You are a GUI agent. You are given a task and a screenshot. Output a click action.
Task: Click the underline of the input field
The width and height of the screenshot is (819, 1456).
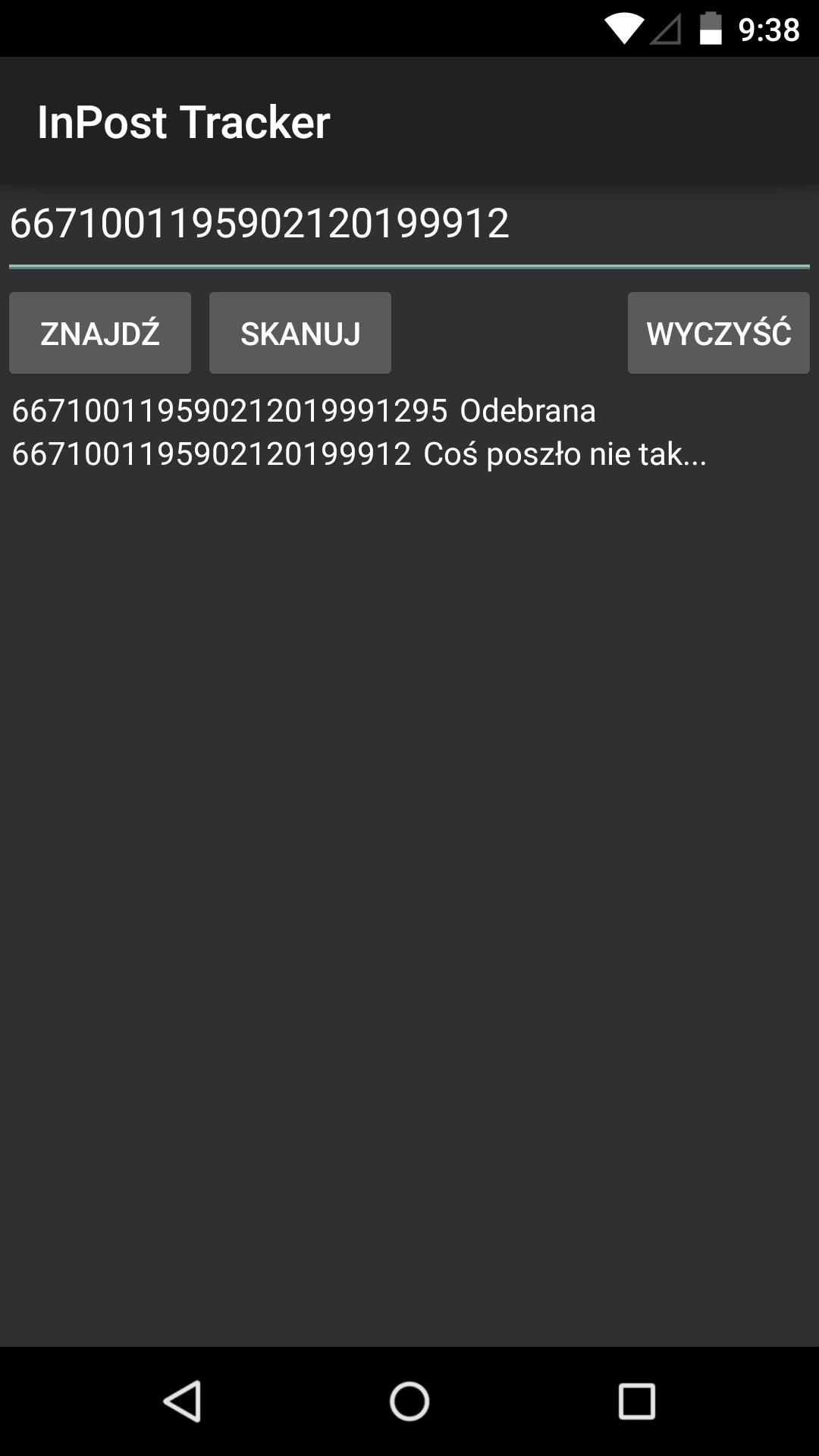point(409,266)
